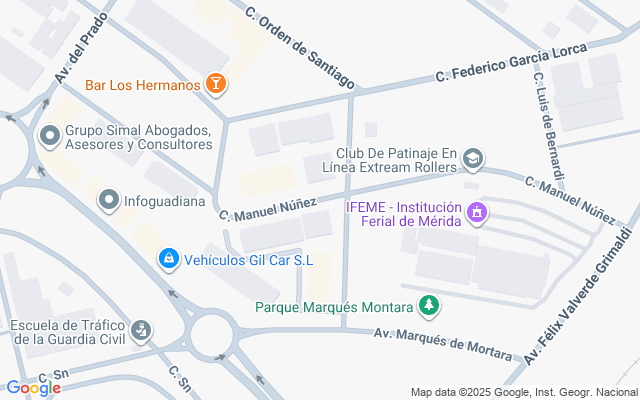Open Grupo Simal Abogados place pin

49,135
